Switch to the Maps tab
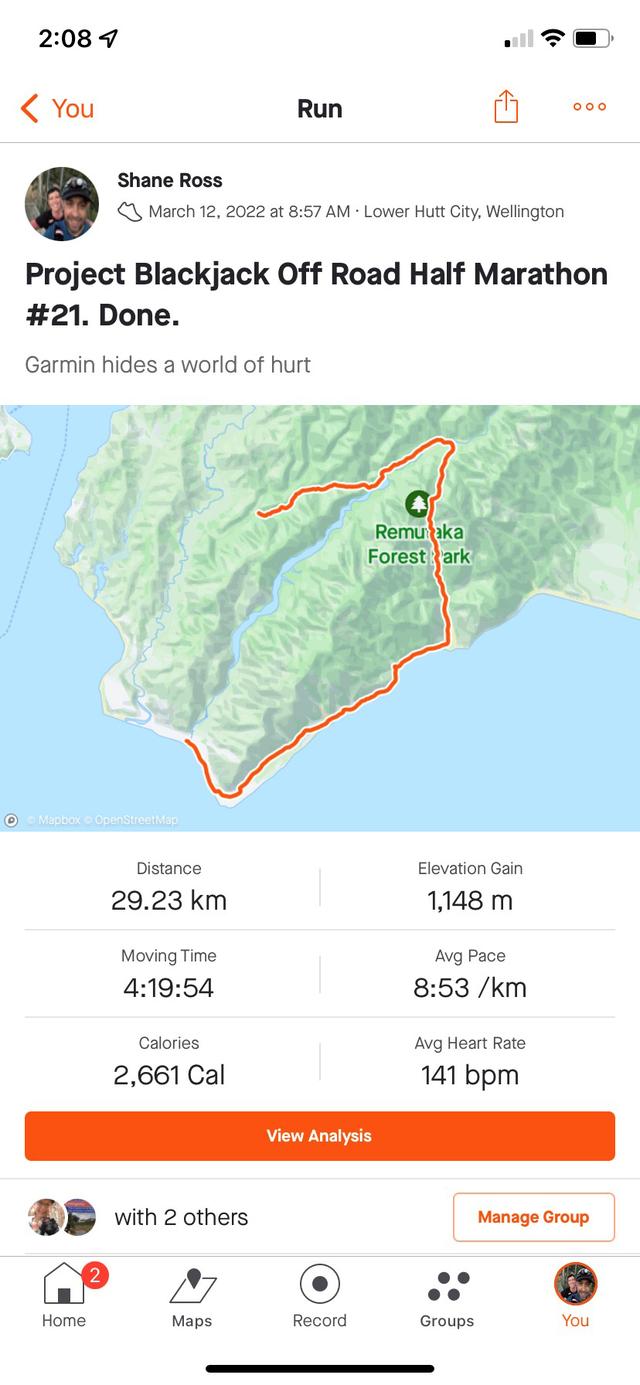The image size is (640, 1385). 192,1294
